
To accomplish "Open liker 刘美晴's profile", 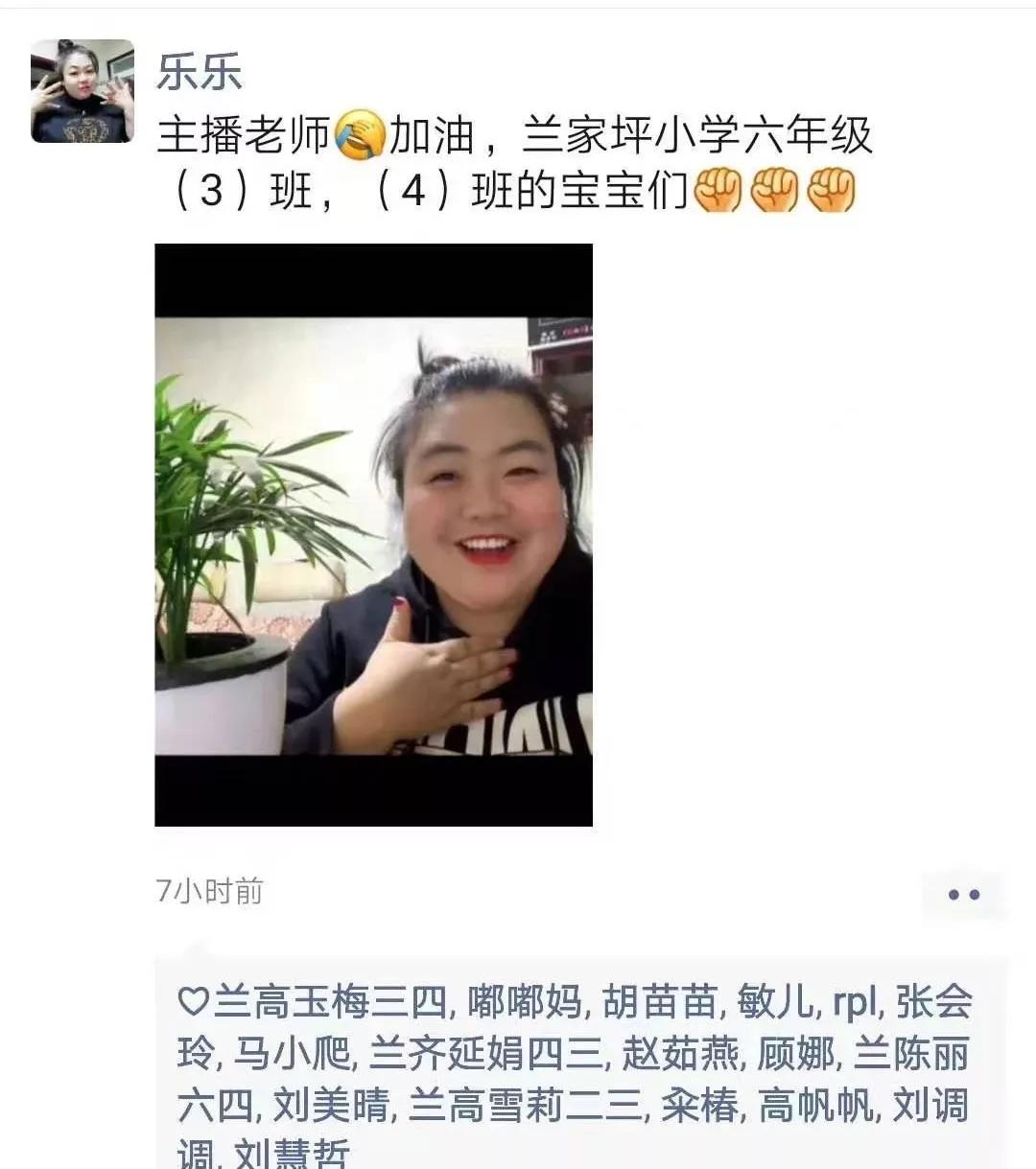I will 331,1106.
